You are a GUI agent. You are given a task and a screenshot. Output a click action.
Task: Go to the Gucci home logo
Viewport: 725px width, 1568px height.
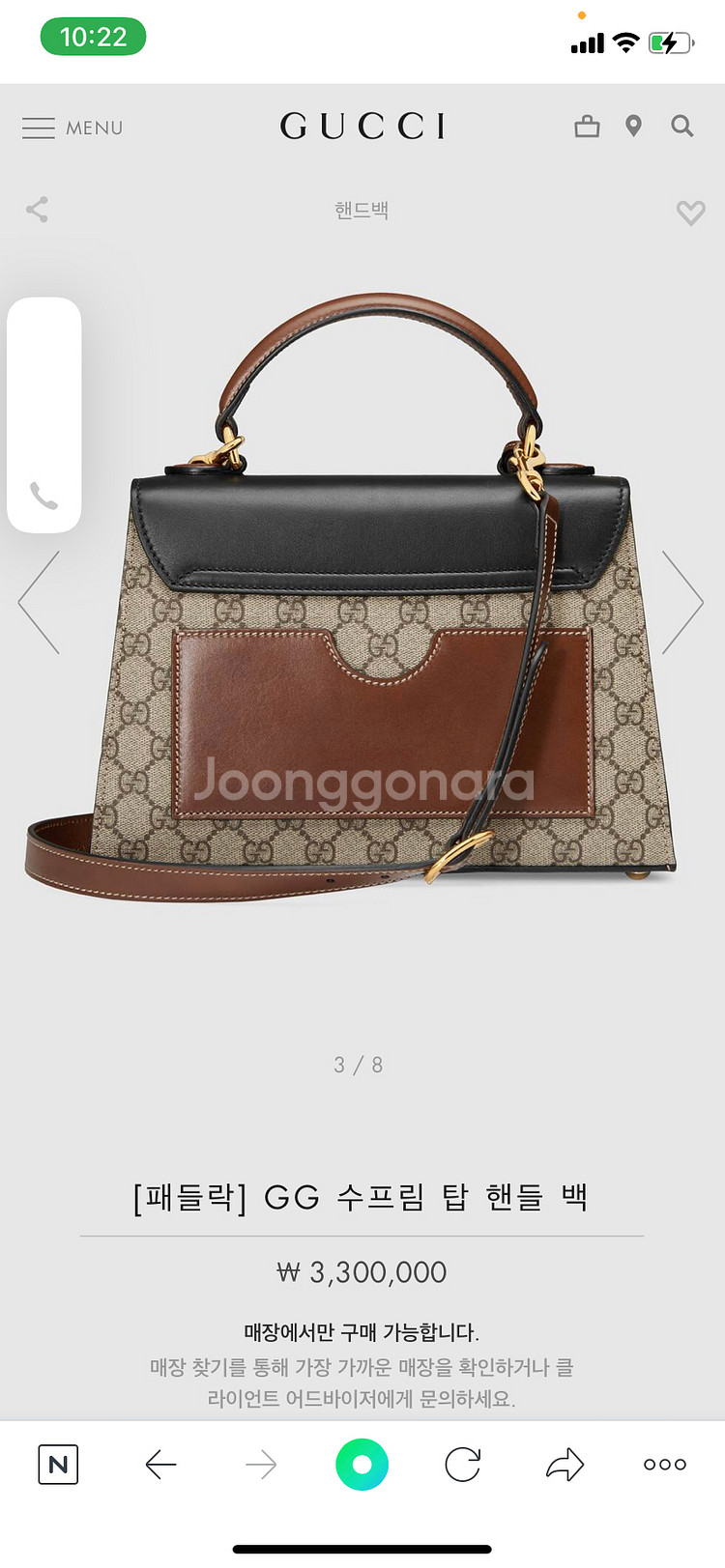point(362,127)
